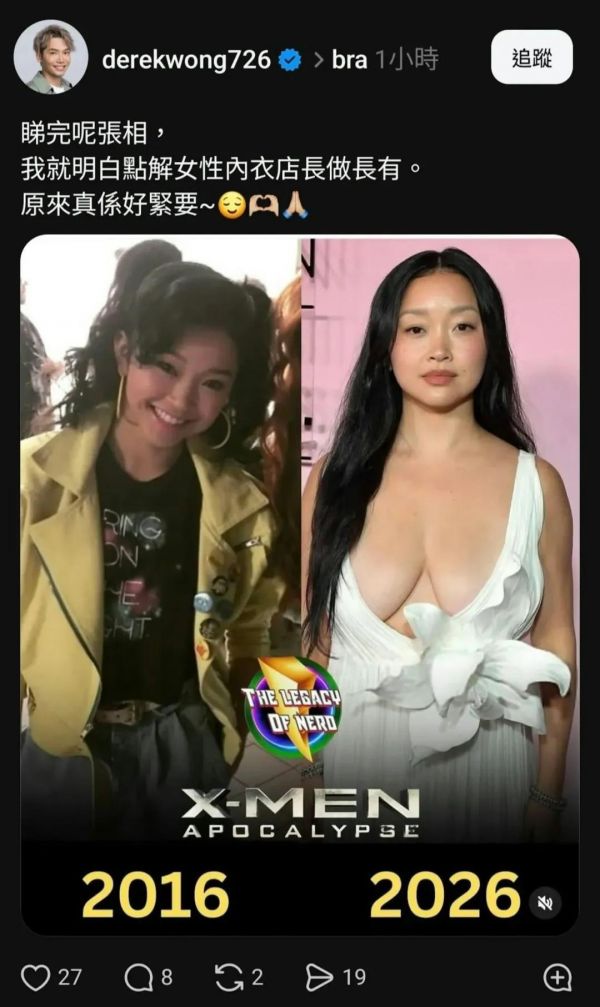Open the comments on this post

(x=137, y=977)
